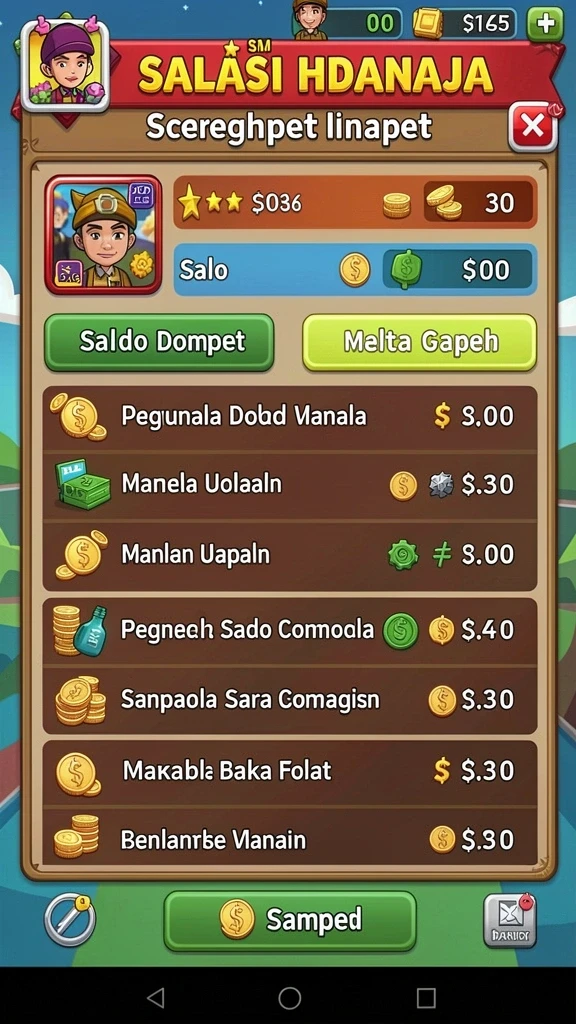Go to the home screen via the system home button

coord(289,997)
